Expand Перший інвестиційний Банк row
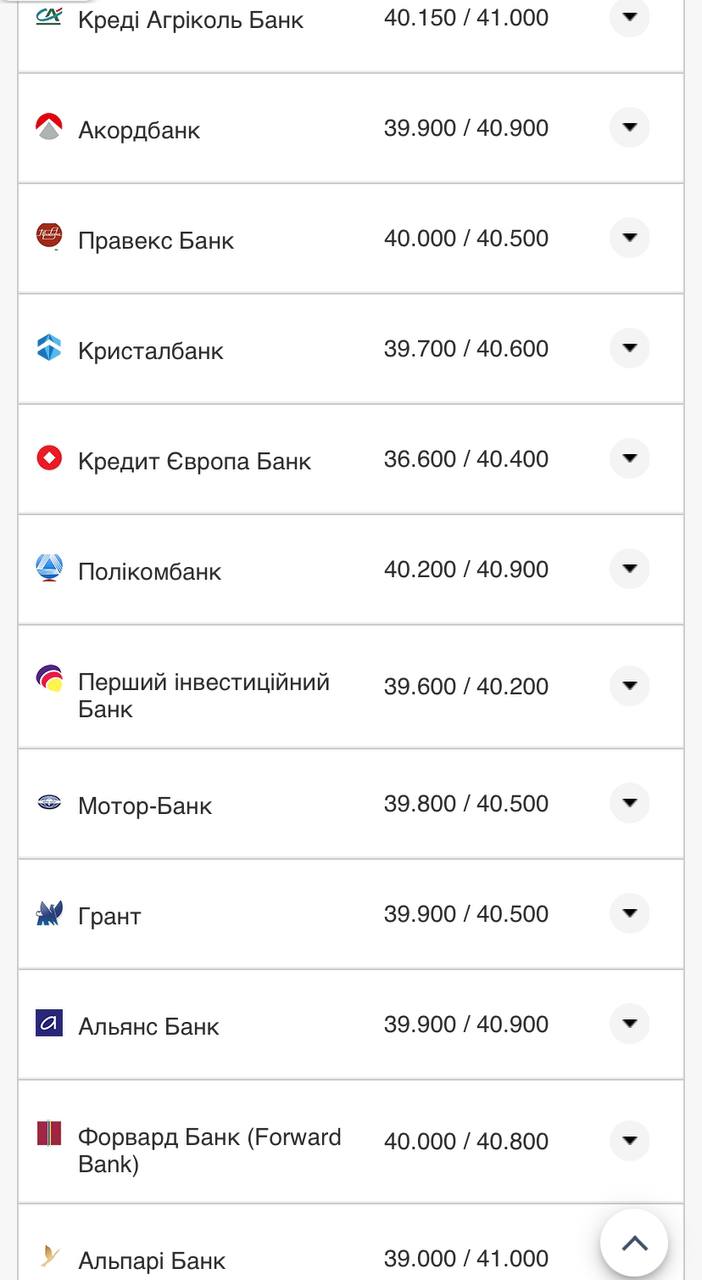Image resolution: width=702 pixels, height=1280 pixels. [629, 686]
